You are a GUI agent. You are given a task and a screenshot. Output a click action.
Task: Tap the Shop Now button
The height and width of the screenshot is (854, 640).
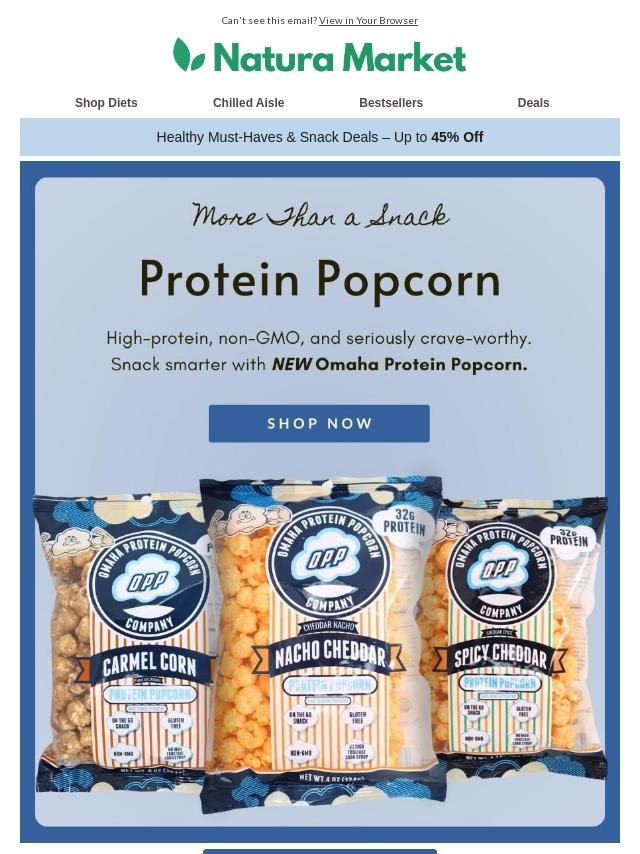[x=319, y=423]
